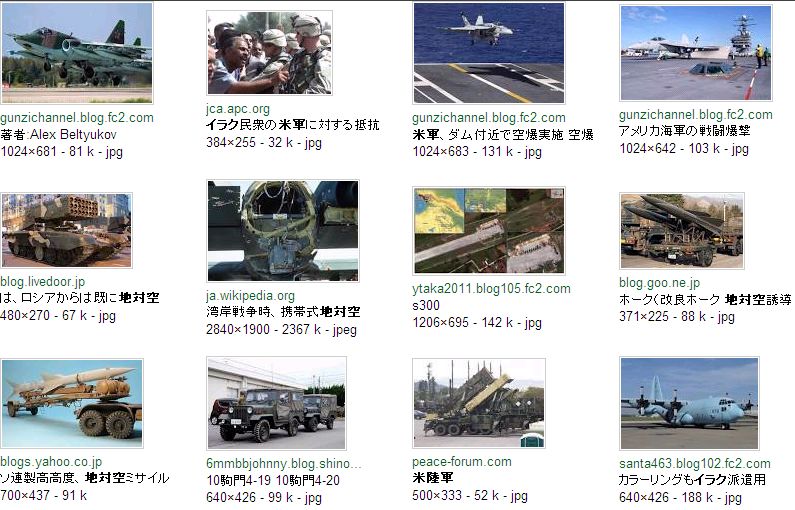The image size is (795, 510).
Task: Open the jca.apc.org soldiers crowd image
Action: pyautogui.click(x=268, y=53)
